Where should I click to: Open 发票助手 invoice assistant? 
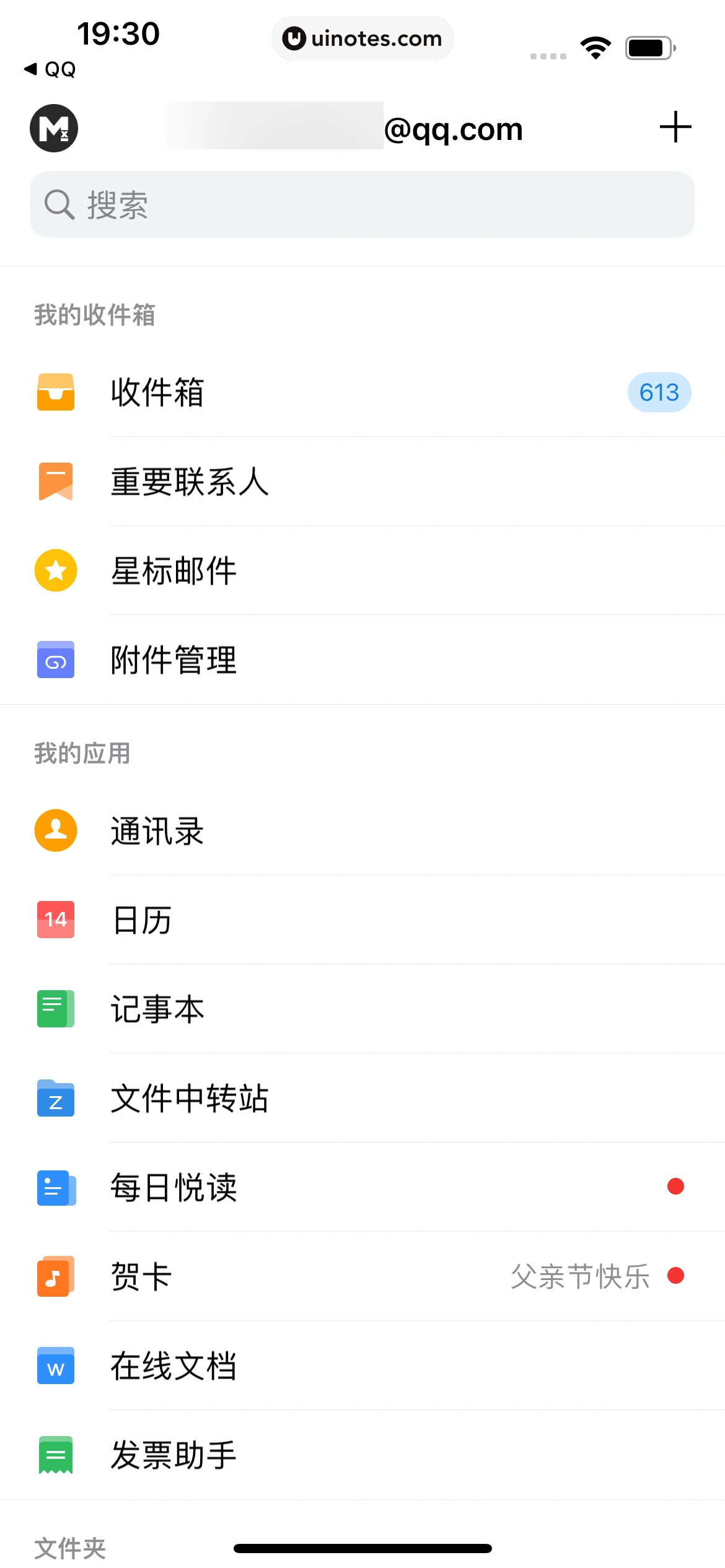[362, 1455]
